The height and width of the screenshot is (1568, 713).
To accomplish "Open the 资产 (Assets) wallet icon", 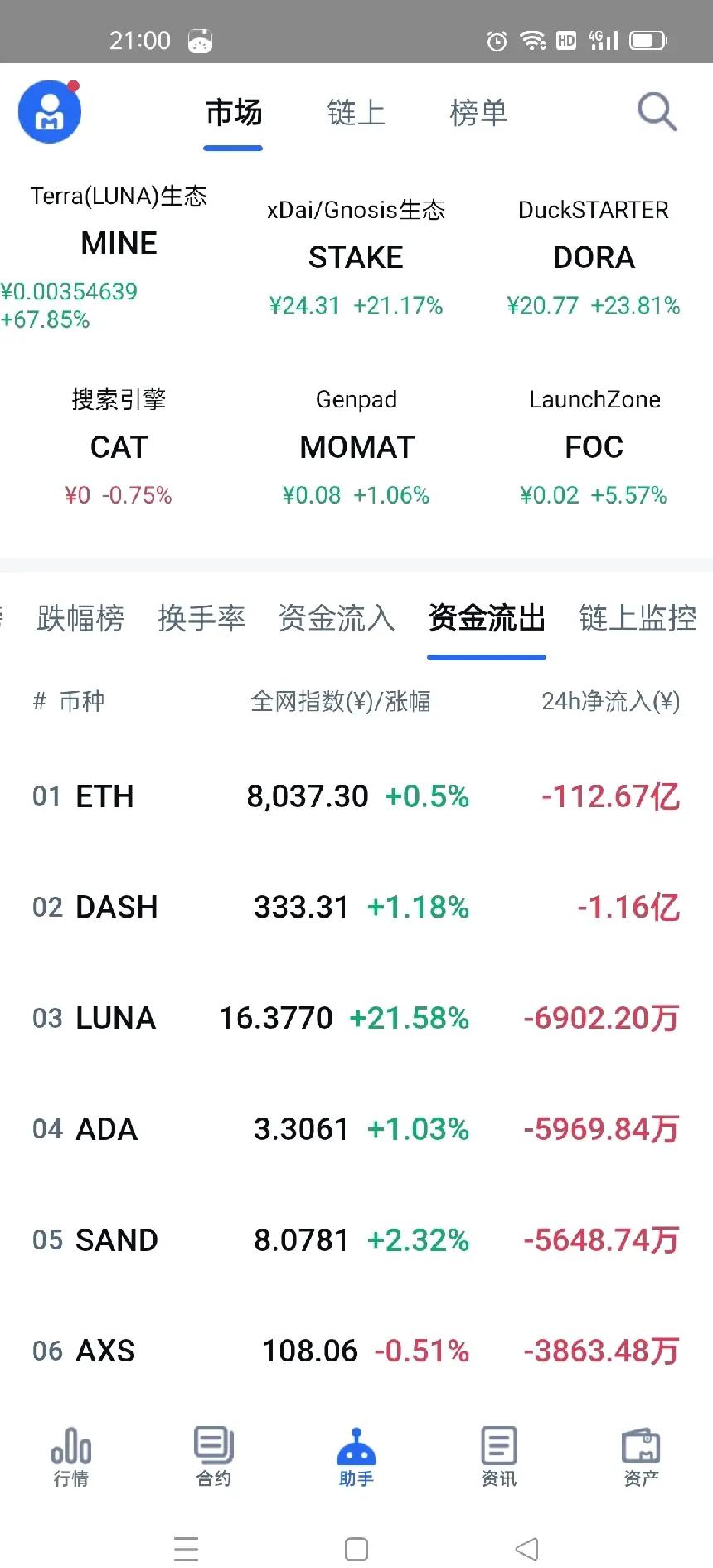I will (x=641, y=1458).
